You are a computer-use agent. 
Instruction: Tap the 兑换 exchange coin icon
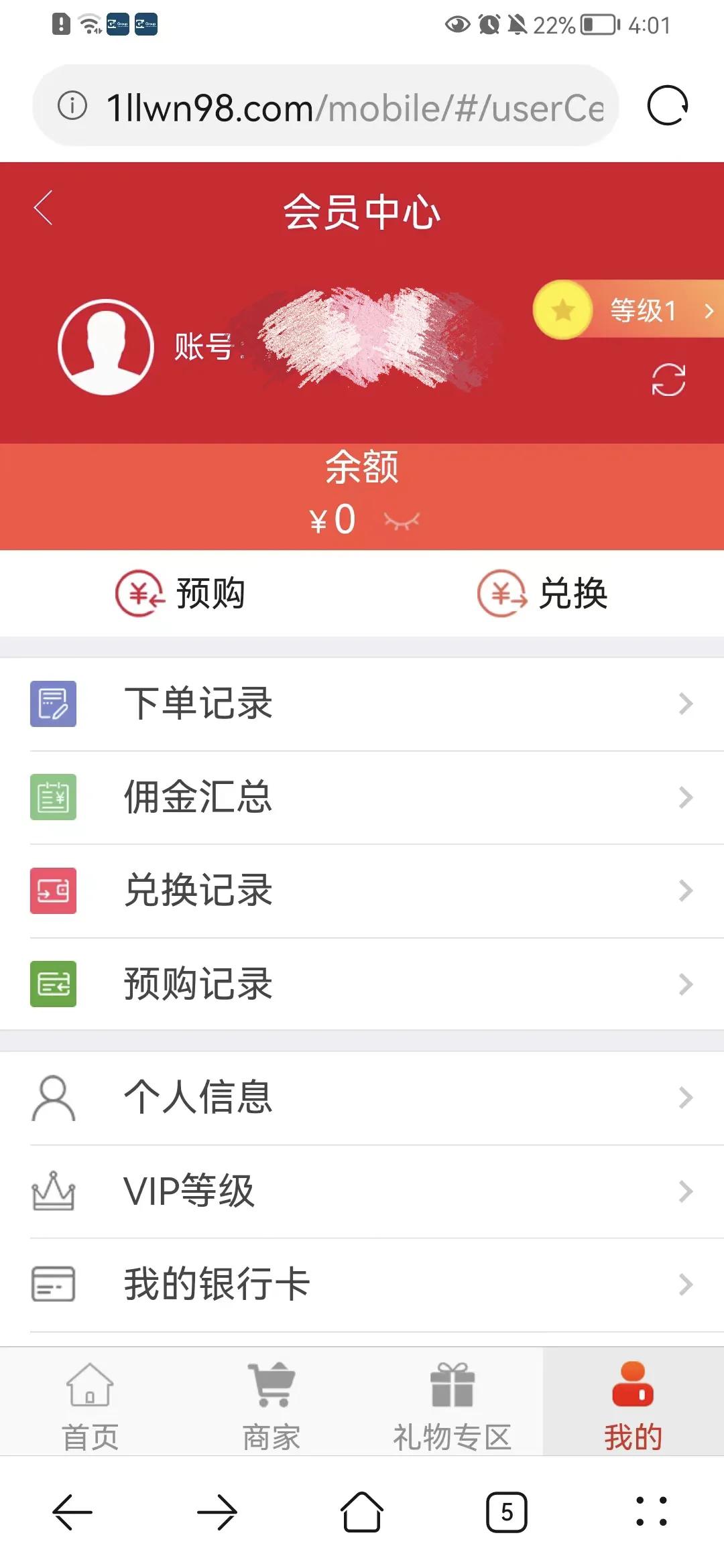point(502,593)
